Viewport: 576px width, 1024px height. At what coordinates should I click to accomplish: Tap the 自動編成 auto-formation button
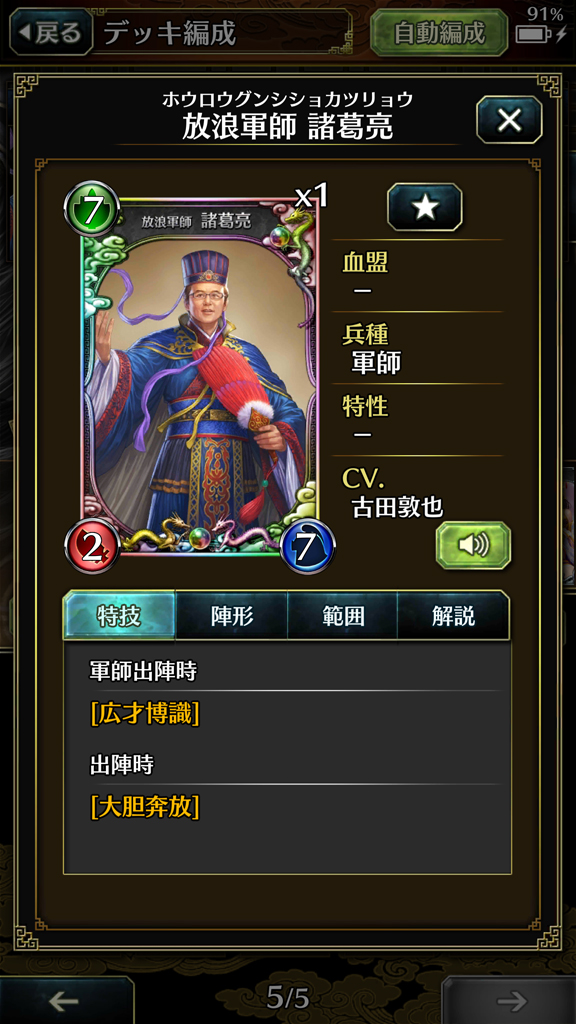[439, 32]
